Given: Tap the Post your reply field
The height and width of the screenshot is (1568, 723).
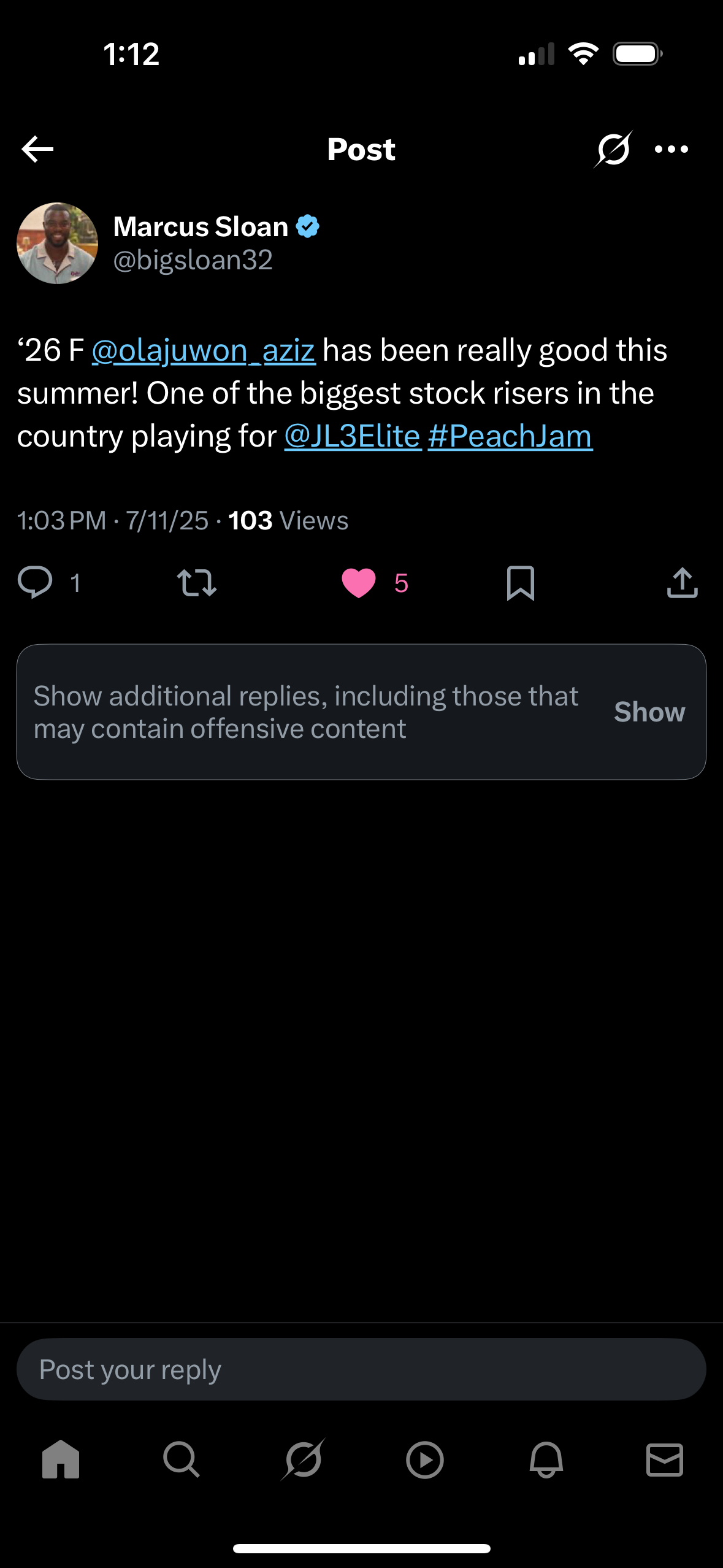Looking at the screenshot, I should [x=361, y=1369].
